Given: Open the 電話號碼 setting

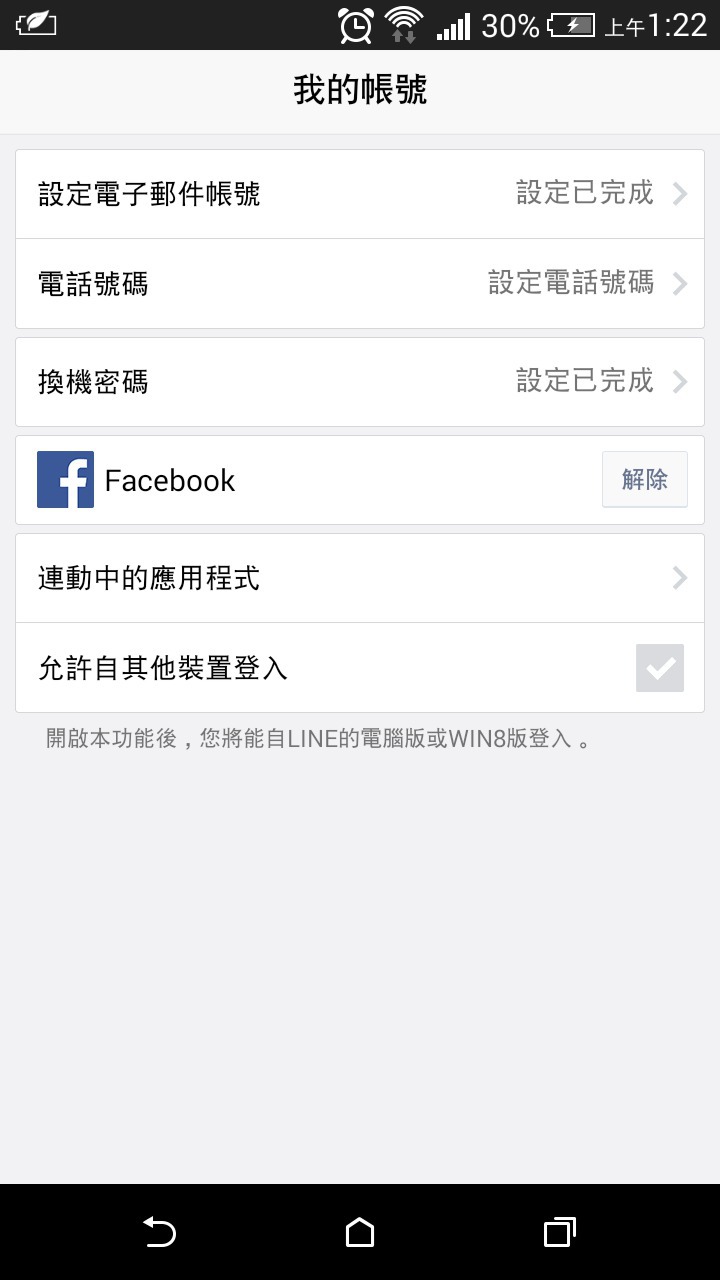Looking at the screenshot, I should tap(360, 284).
